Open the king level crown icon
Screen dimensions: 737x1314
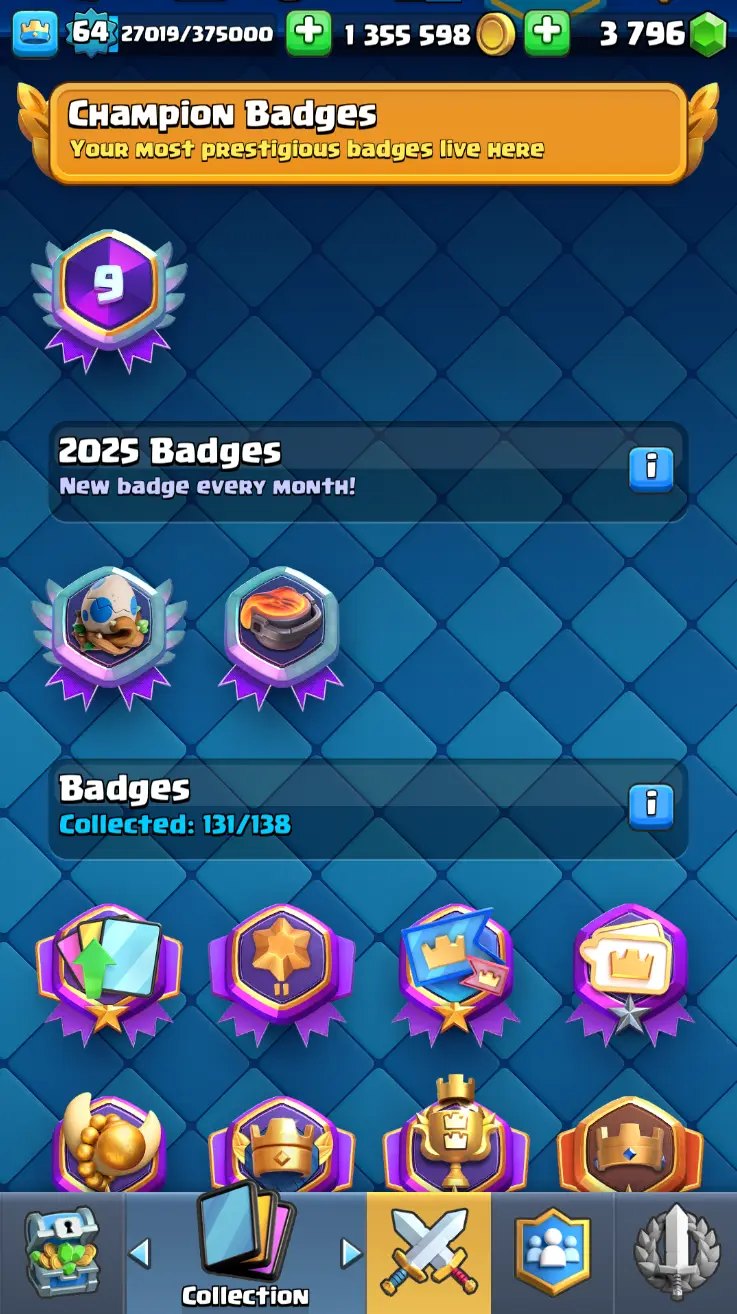point(34,34)
